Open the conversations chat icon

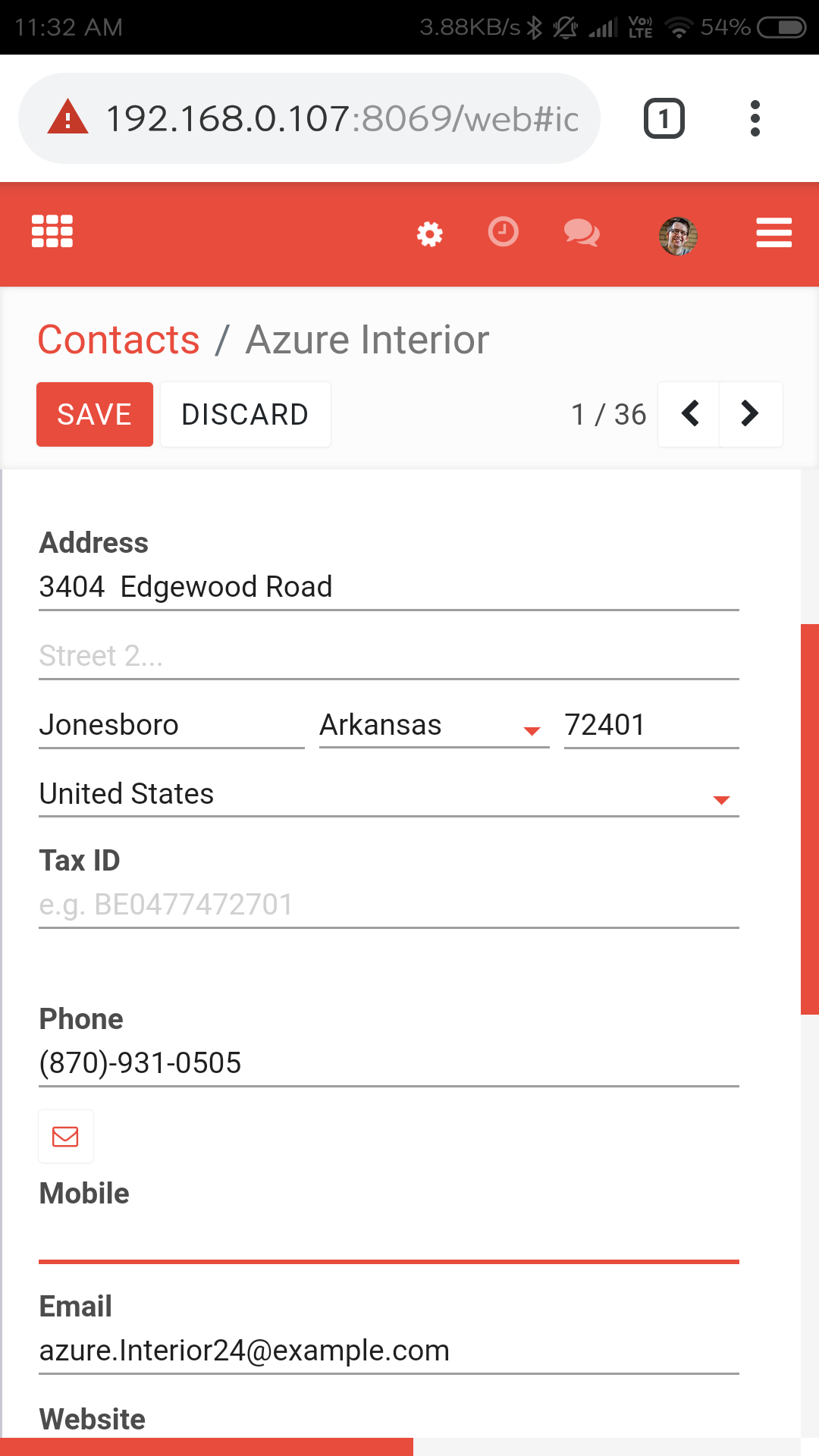(x=582, y=233)
